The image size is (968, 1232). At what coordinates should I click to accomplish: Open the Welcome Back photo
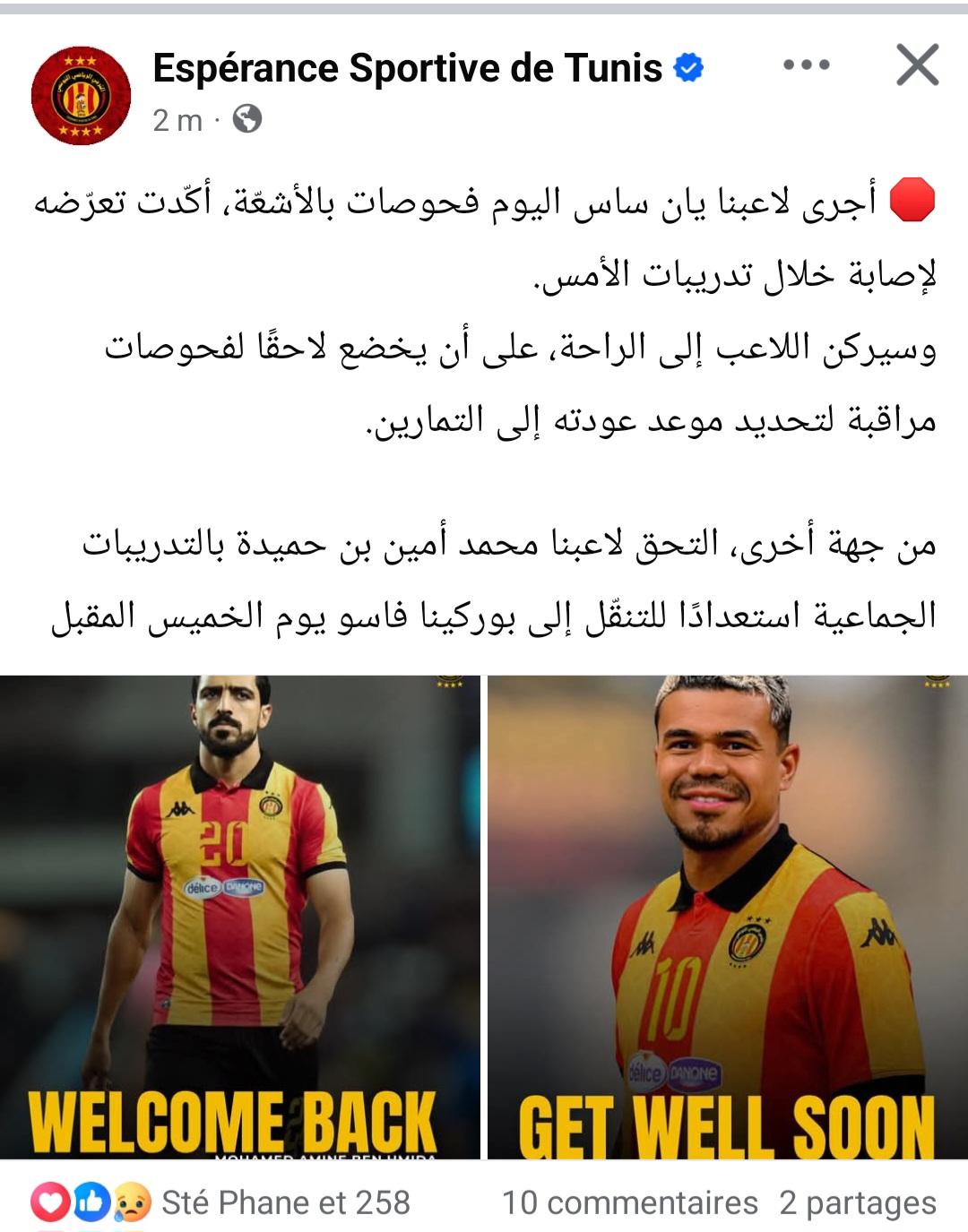240,917
